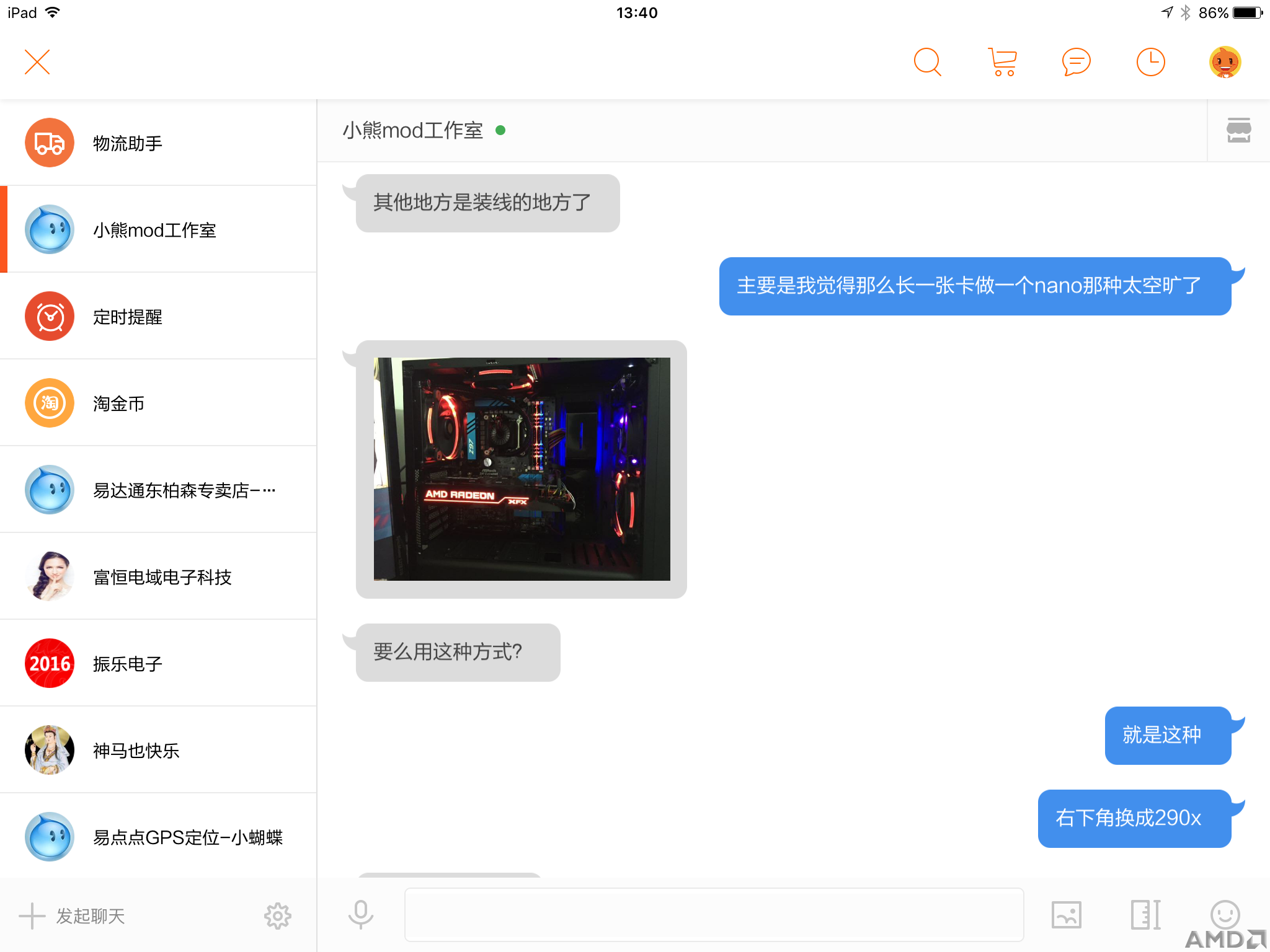Viewport: 1270px width, 952px height.
Task: View the PC case photo full size
Action: (522, 469)
